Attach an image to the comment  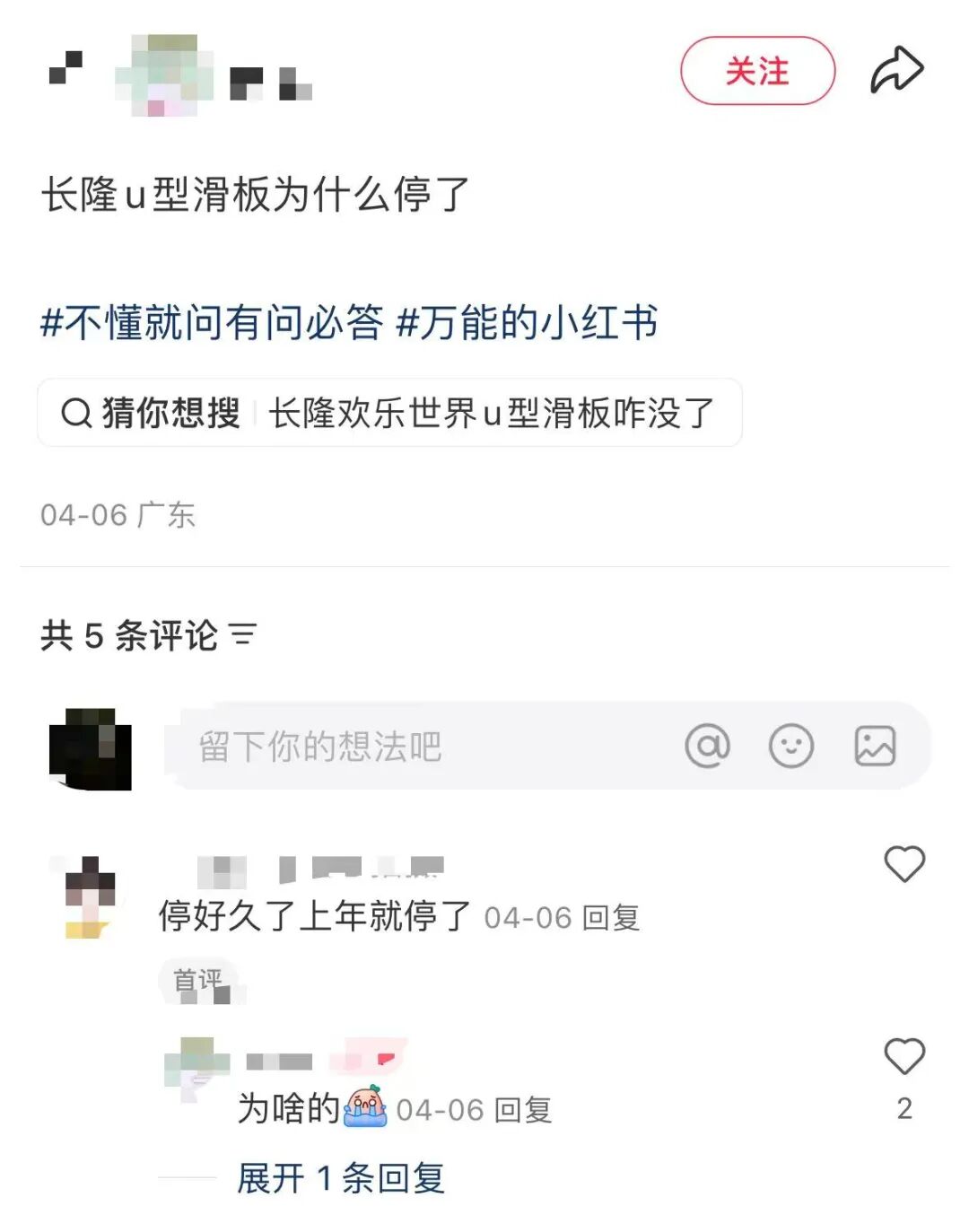(874, 746)
